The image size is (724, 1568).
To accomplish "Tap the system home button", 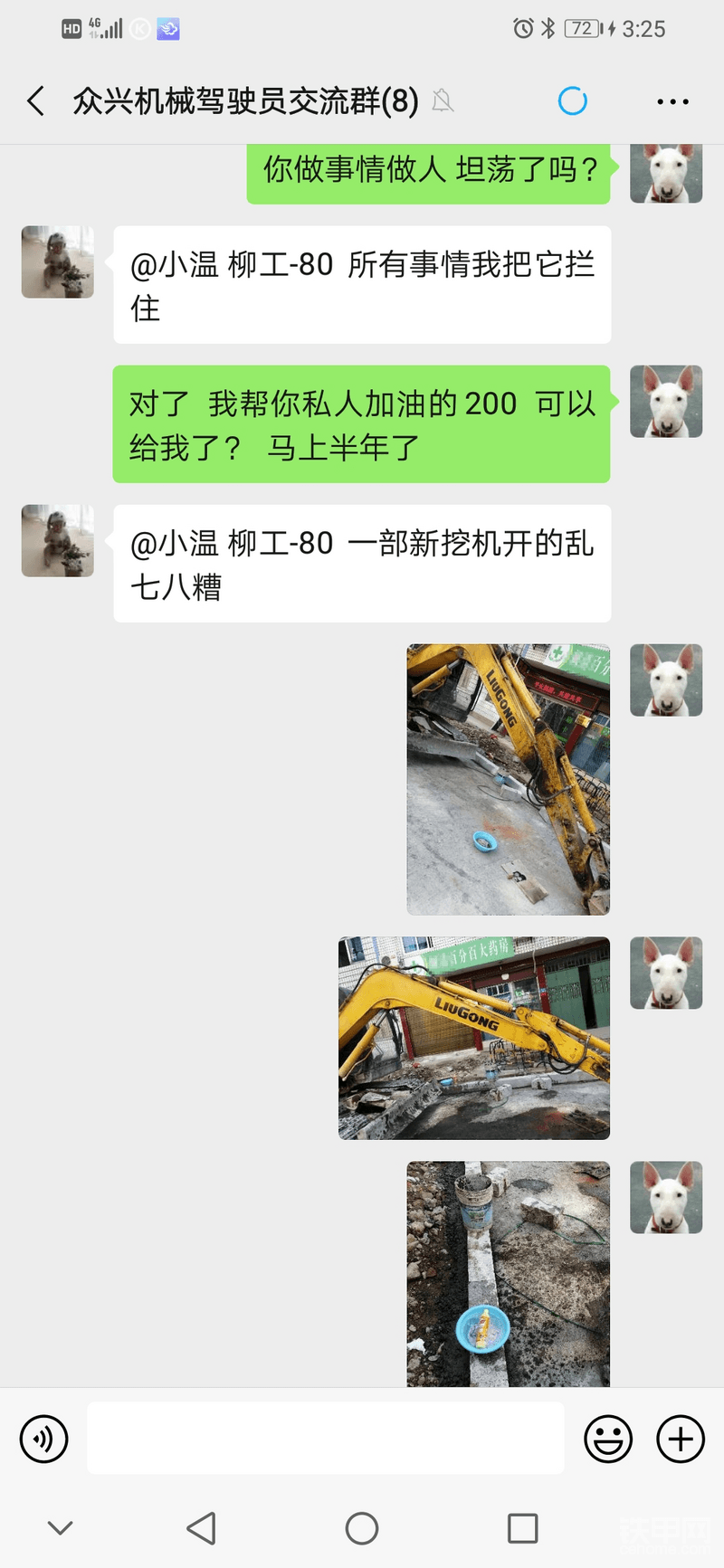I will coord(362,1528).
